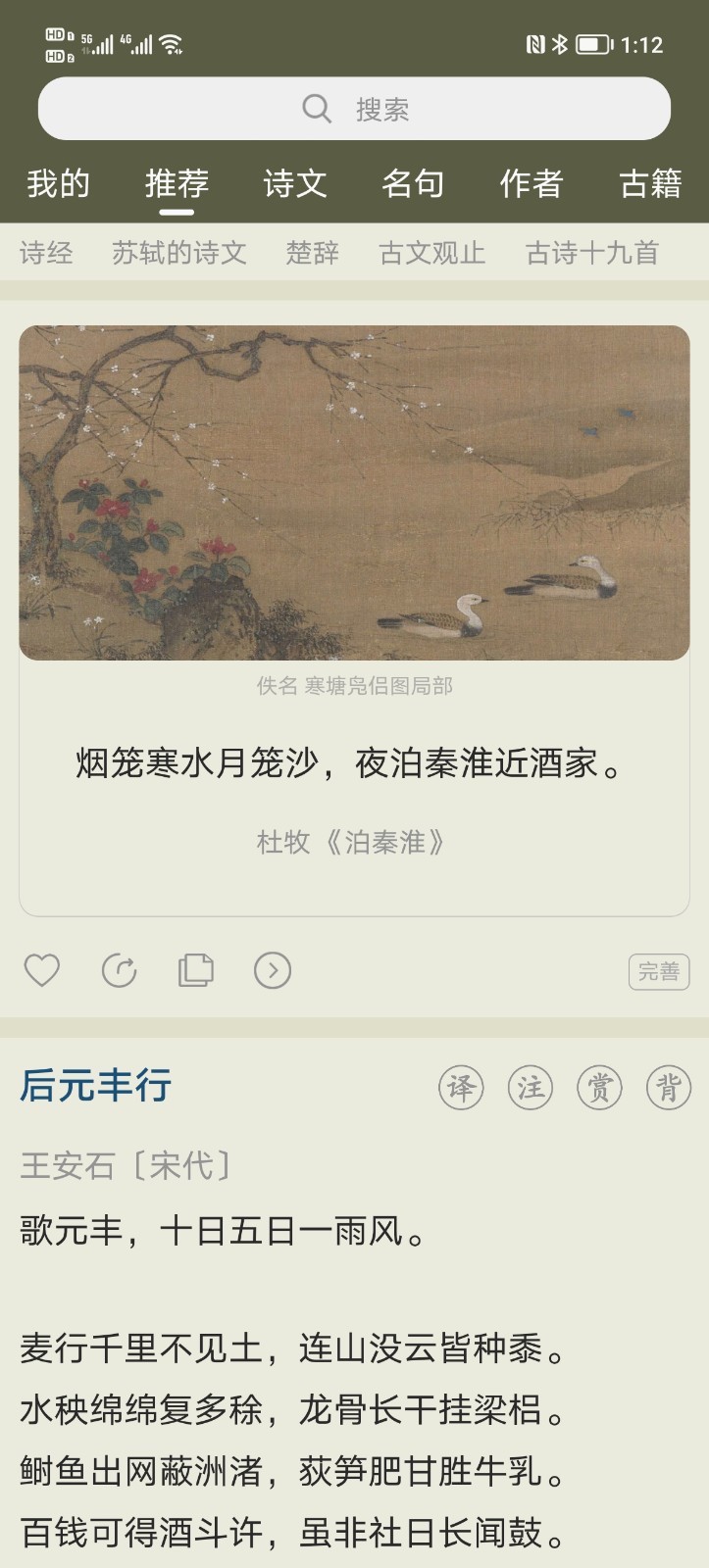This screenshot has width=709, height=1568.
Task: Switch to the 古籍 tab
Action: [x=650, y=183]
